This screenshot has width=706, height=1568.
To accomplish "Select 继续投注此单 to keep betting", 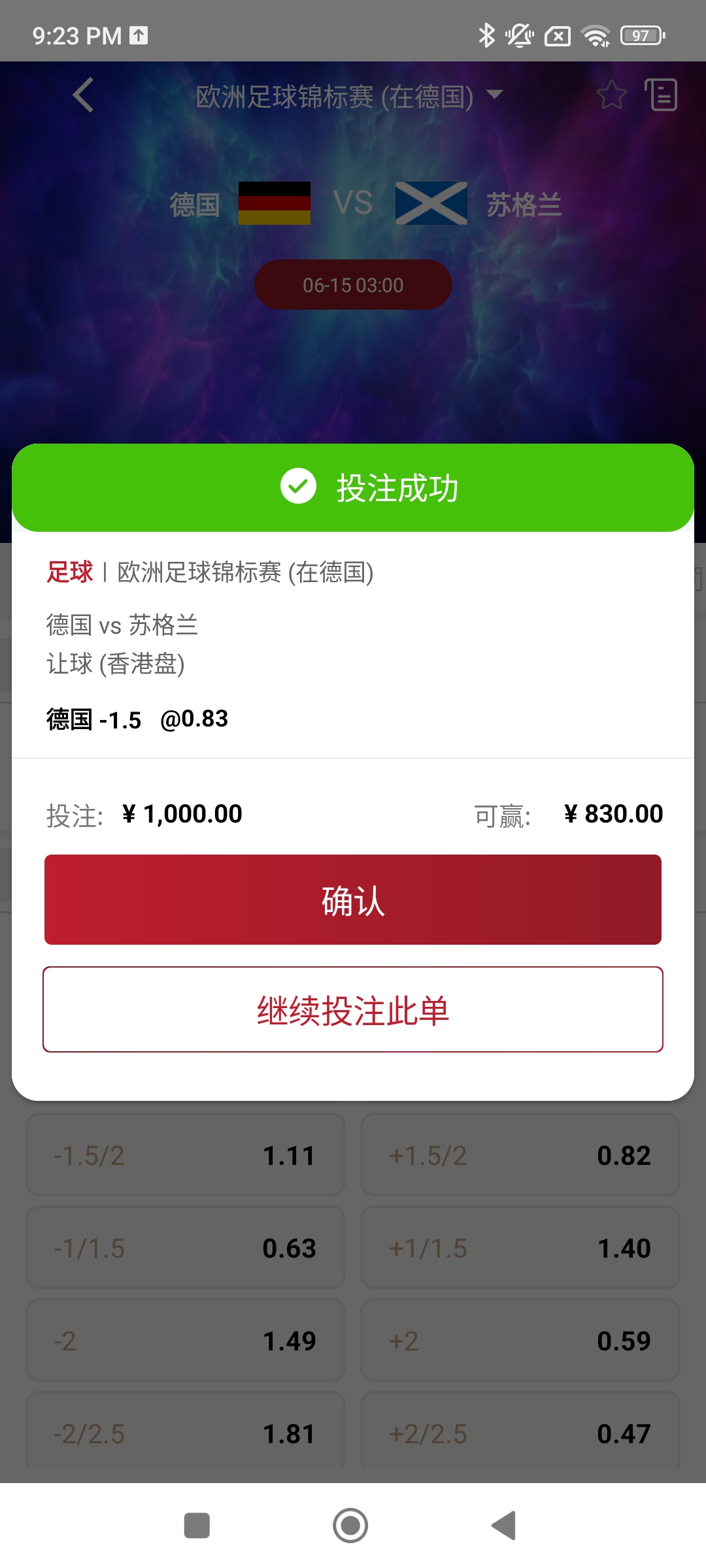I will [x=353, y=1009].
